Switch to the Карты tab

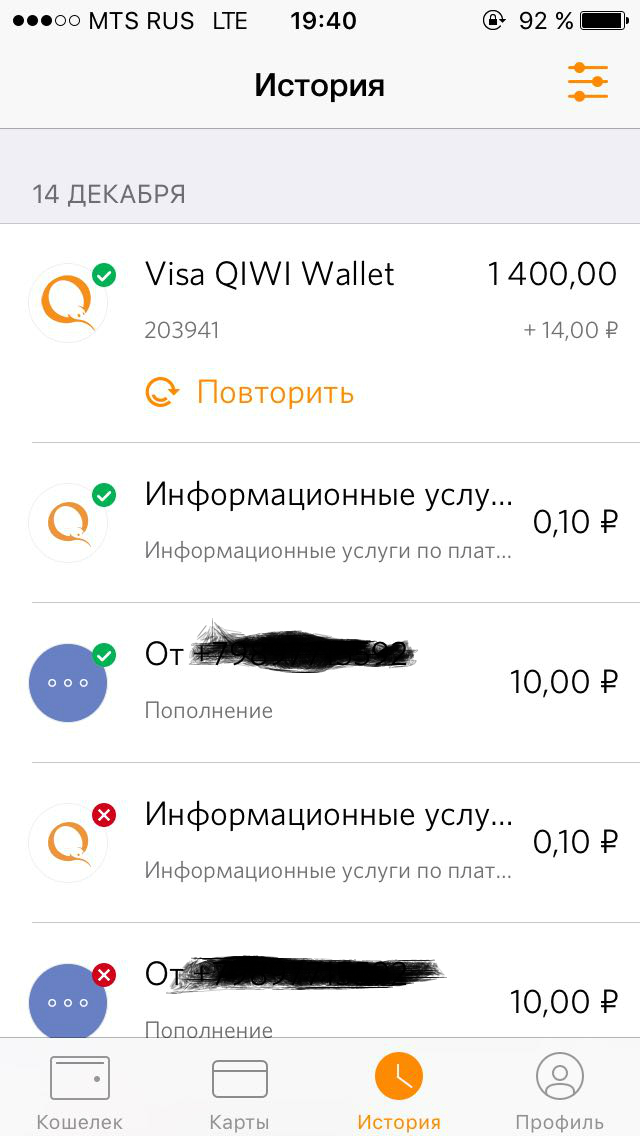(240, 1088)
